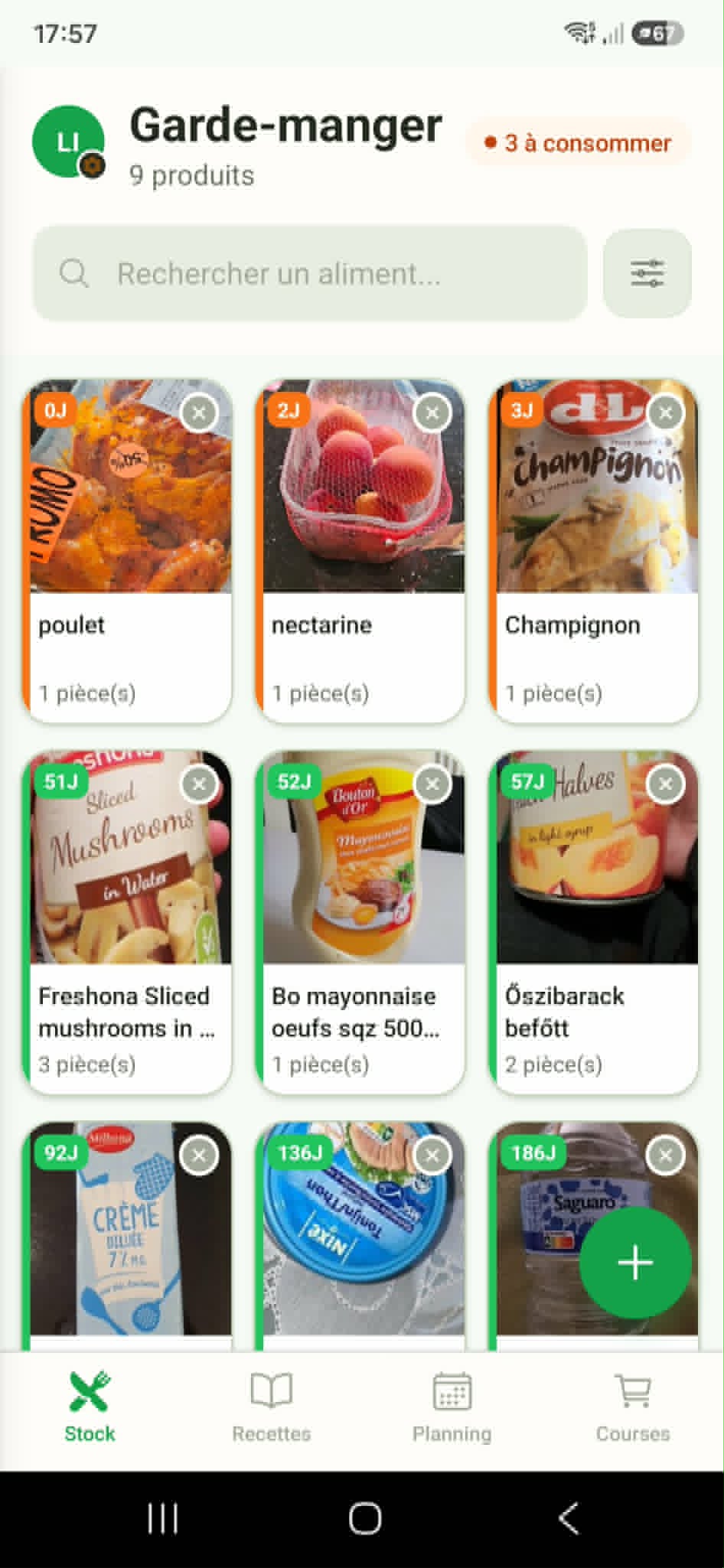Tap the Rechercher un aliment search field

(310, 273)
